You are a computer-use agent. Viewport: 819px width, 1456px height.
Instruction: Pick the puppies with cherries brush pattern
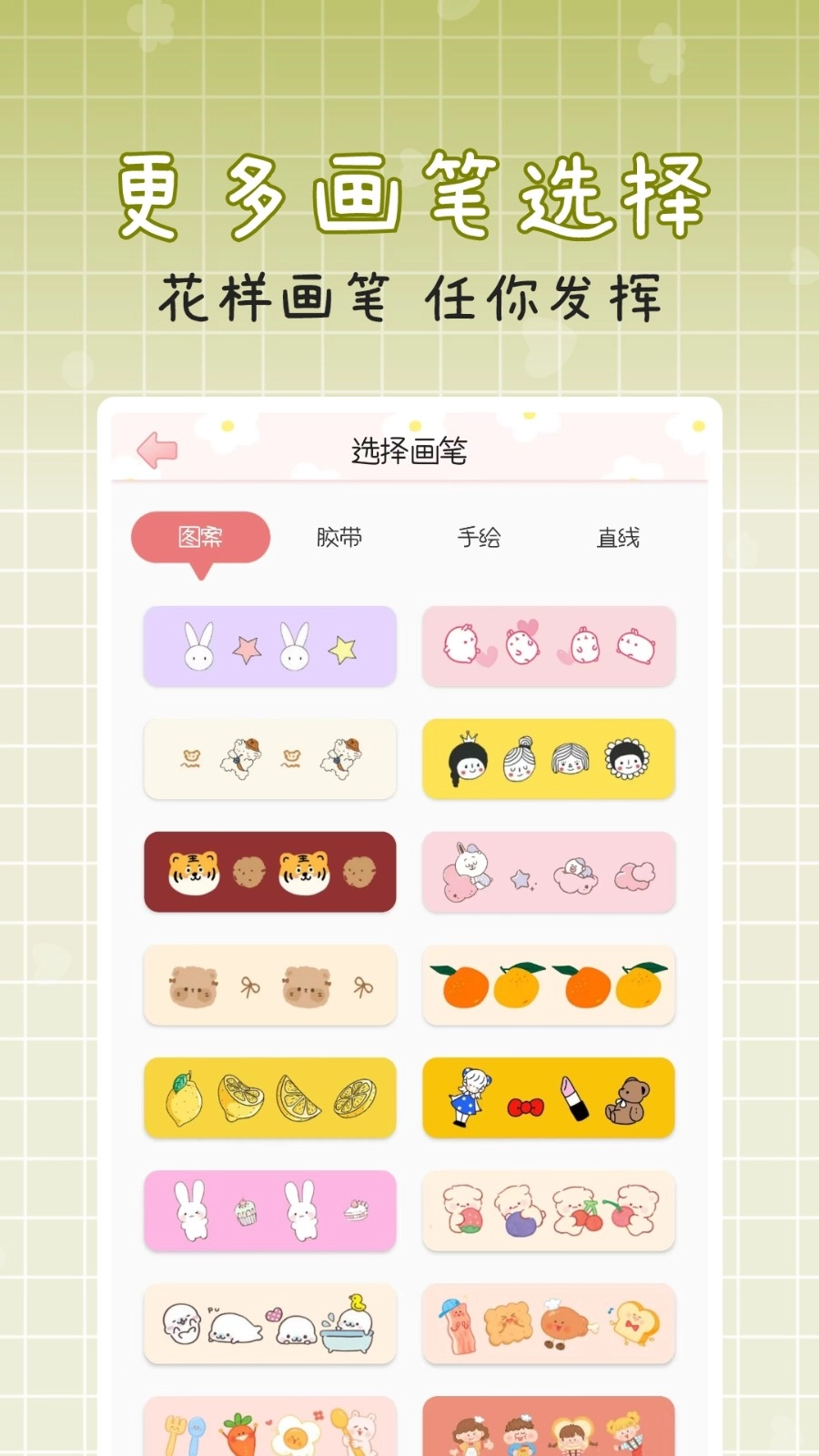[548, 1211]
